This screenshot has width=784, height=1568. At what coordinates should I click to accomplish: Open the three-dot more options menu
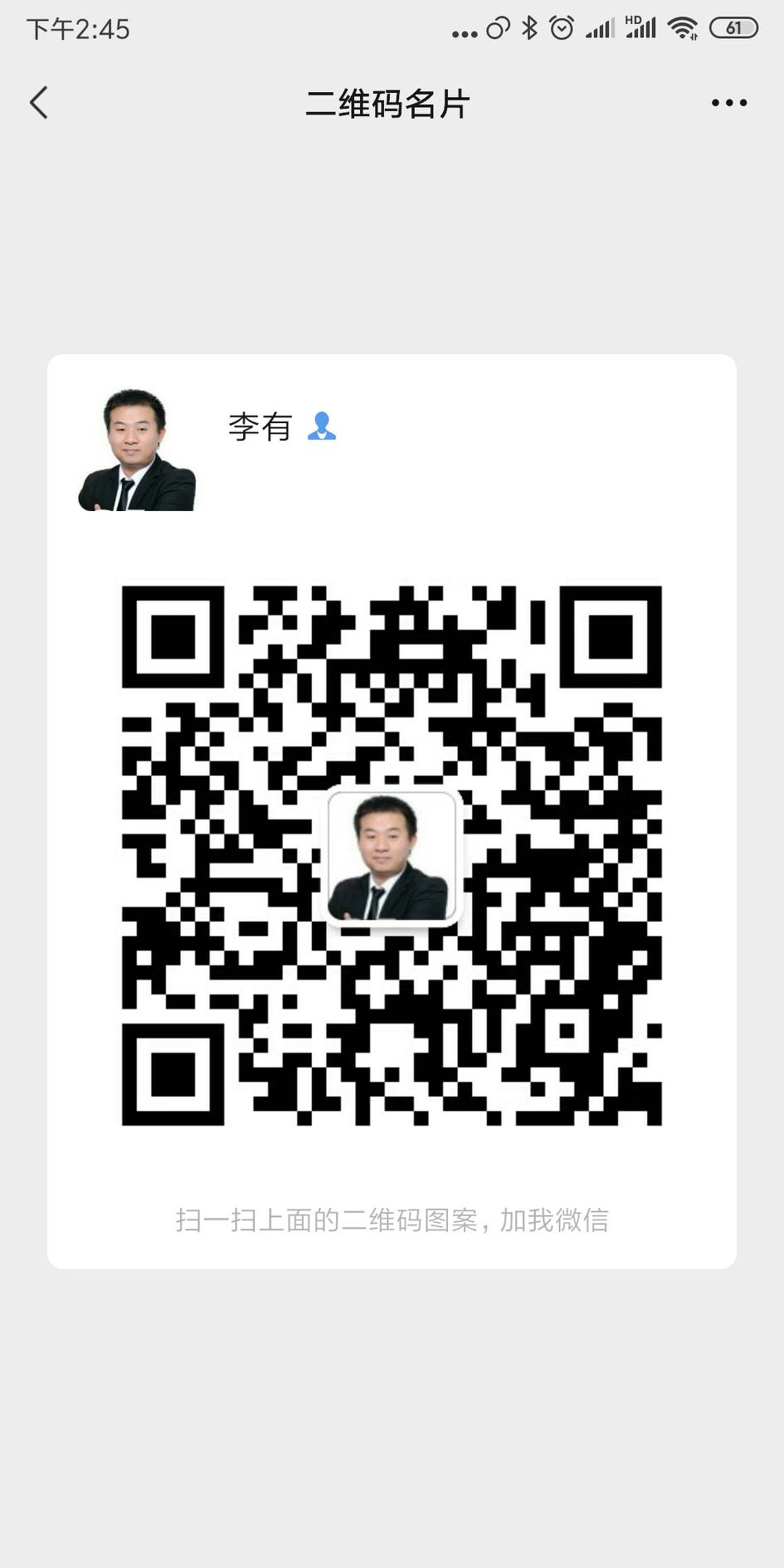[x=728, y=103]
